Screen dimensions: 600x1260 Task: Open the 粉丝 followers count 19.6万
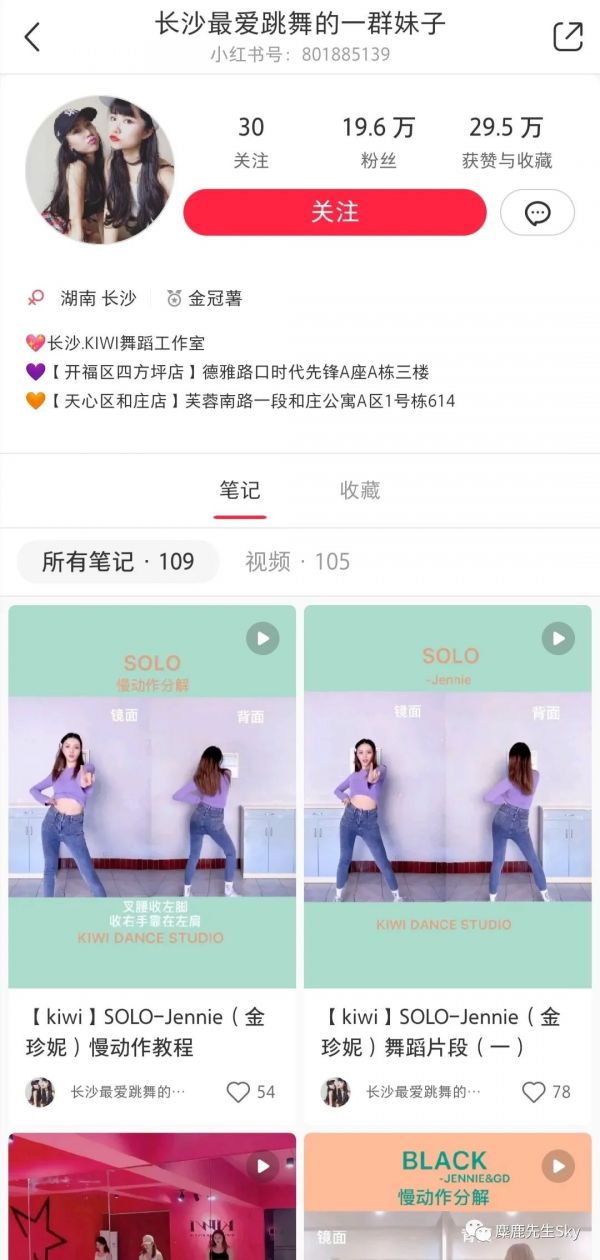378,141
